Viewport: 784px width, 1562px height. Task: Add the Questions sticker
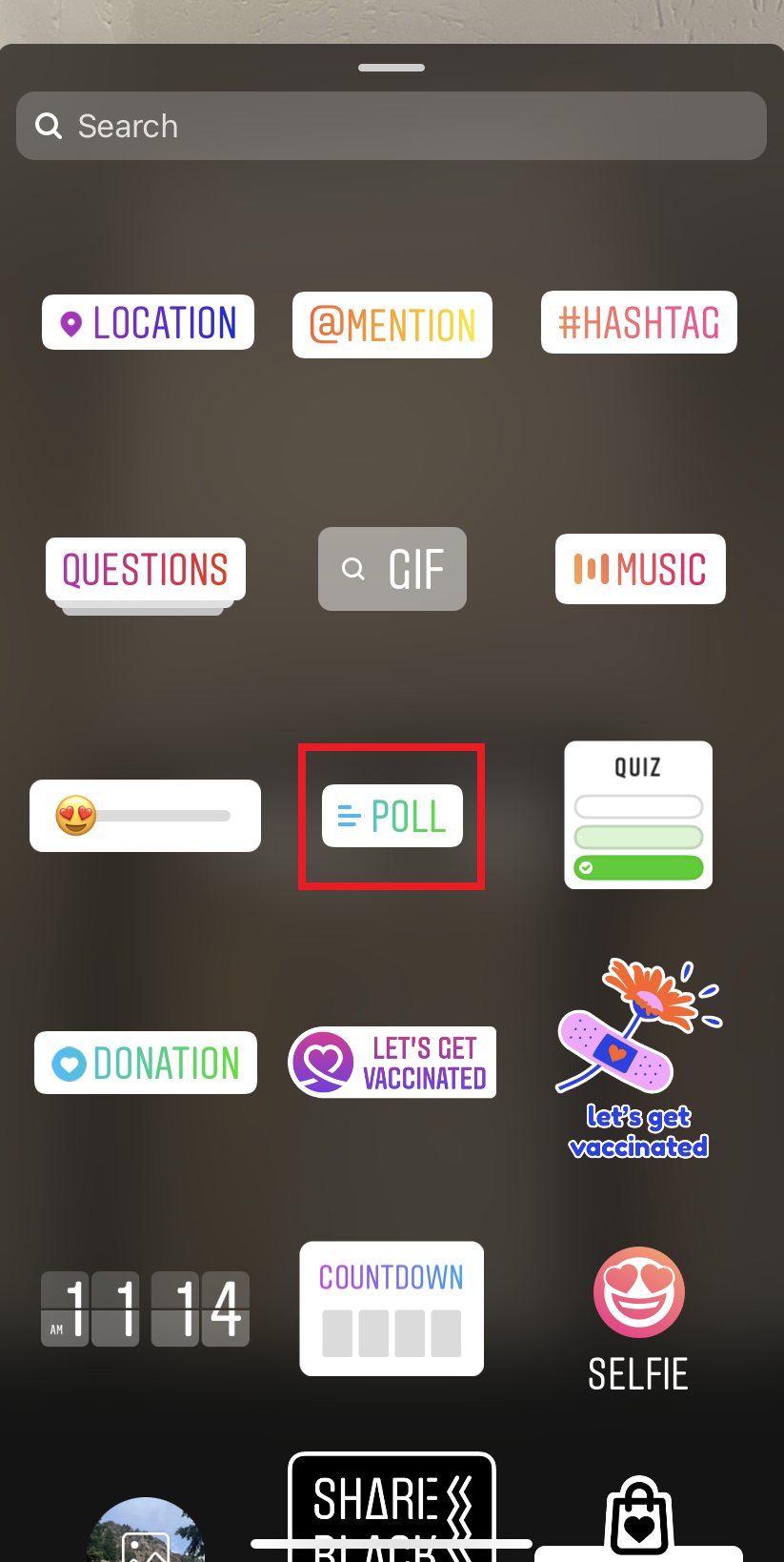pos(146,570)
